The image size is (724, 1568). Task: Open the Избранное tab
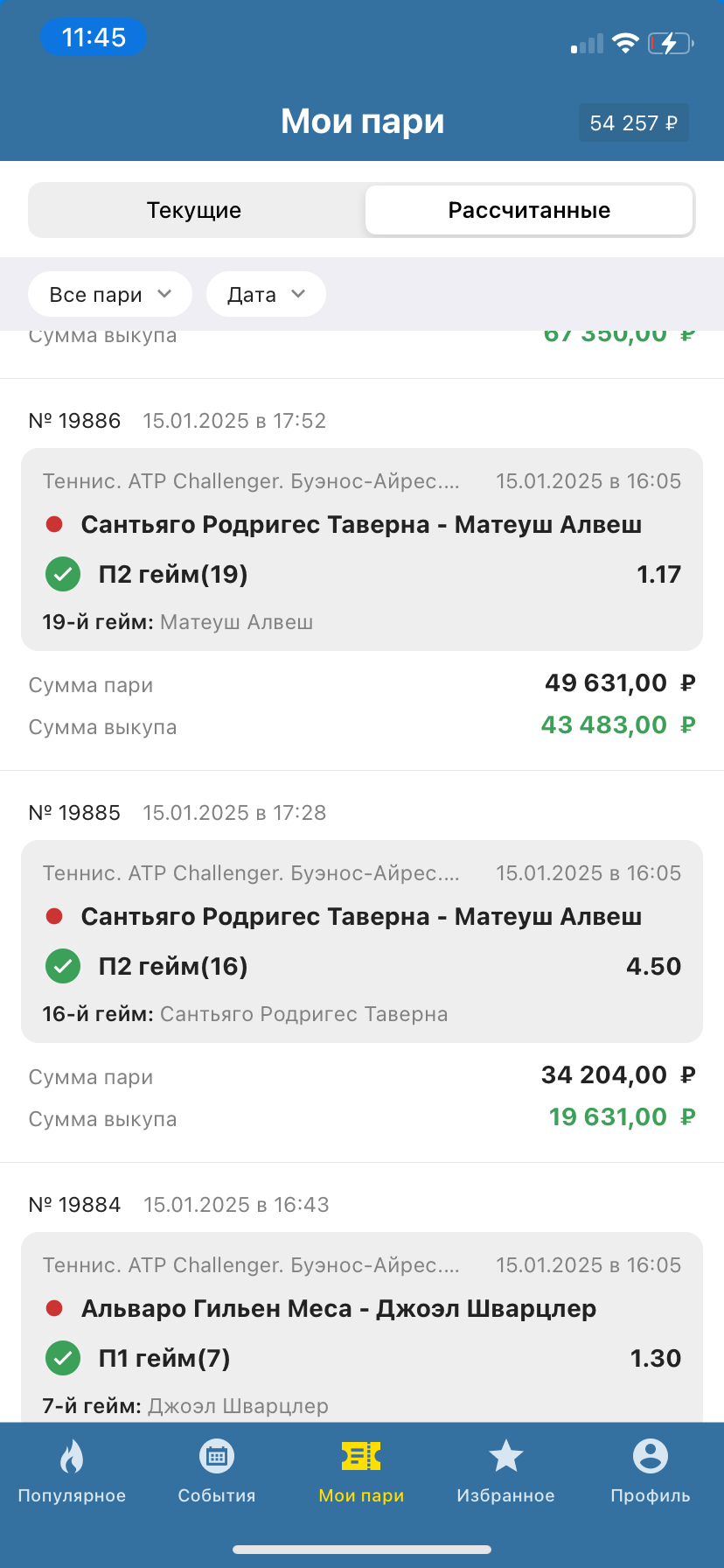505,1472
